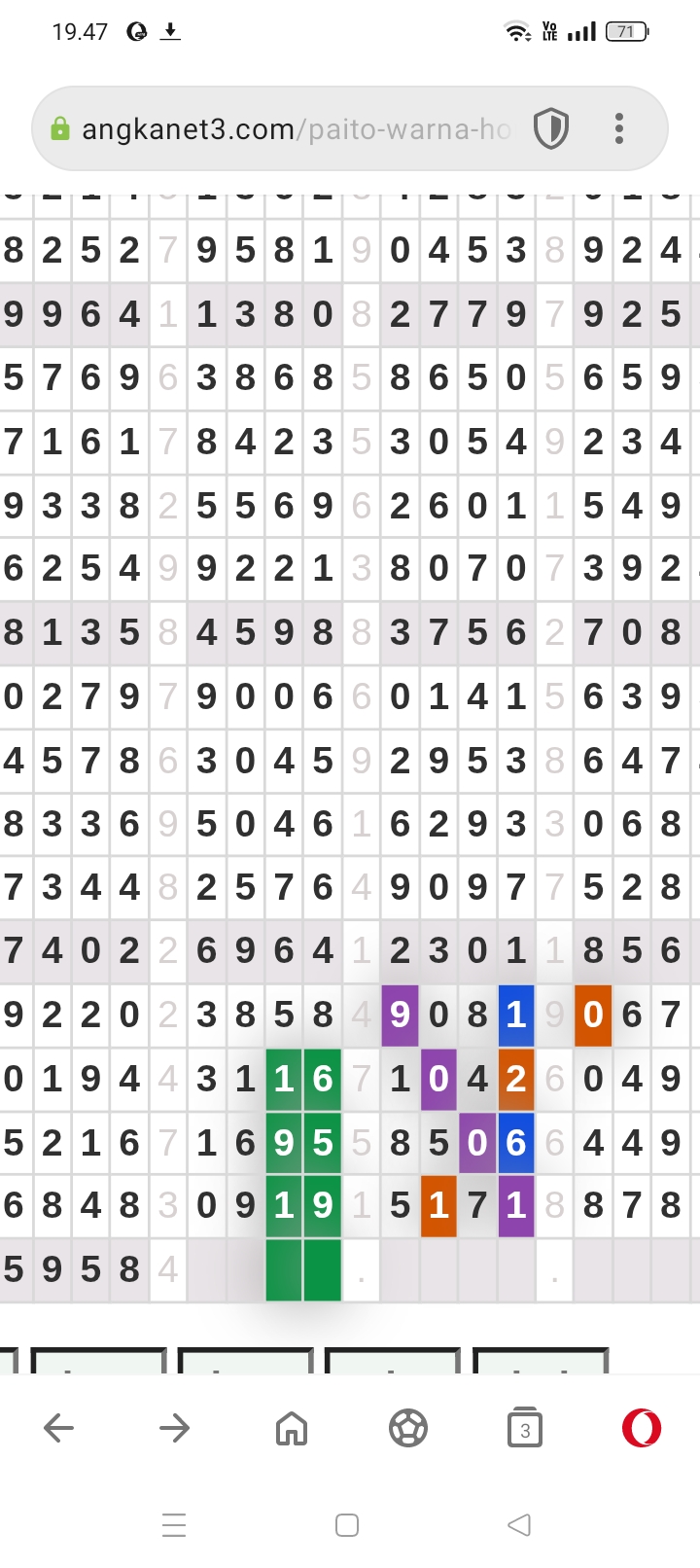Open the red Opera menu

point(642,1428)
